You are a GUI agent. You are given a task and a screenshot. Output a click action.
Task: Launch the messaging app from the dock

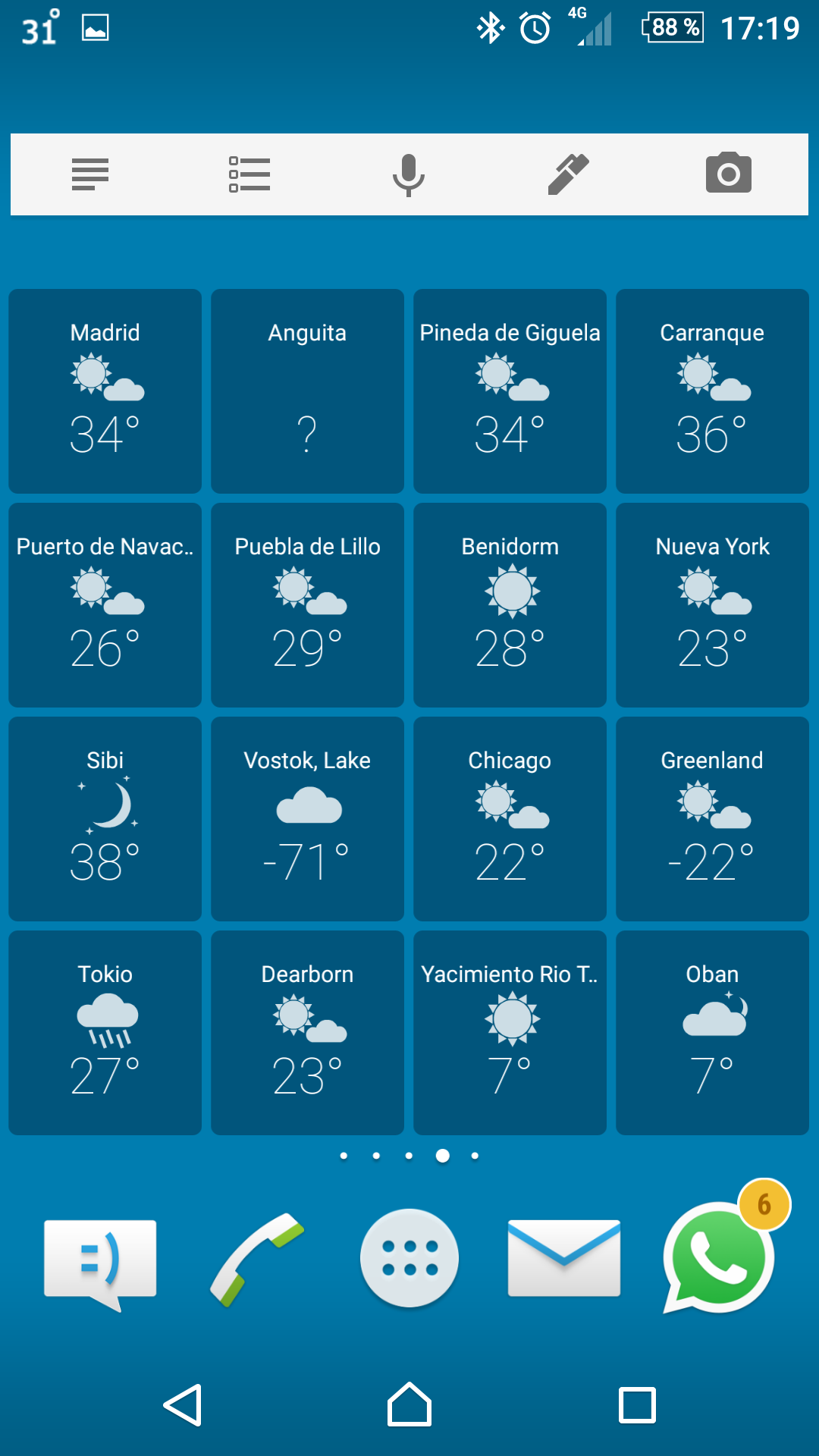tap(100, 1260)
